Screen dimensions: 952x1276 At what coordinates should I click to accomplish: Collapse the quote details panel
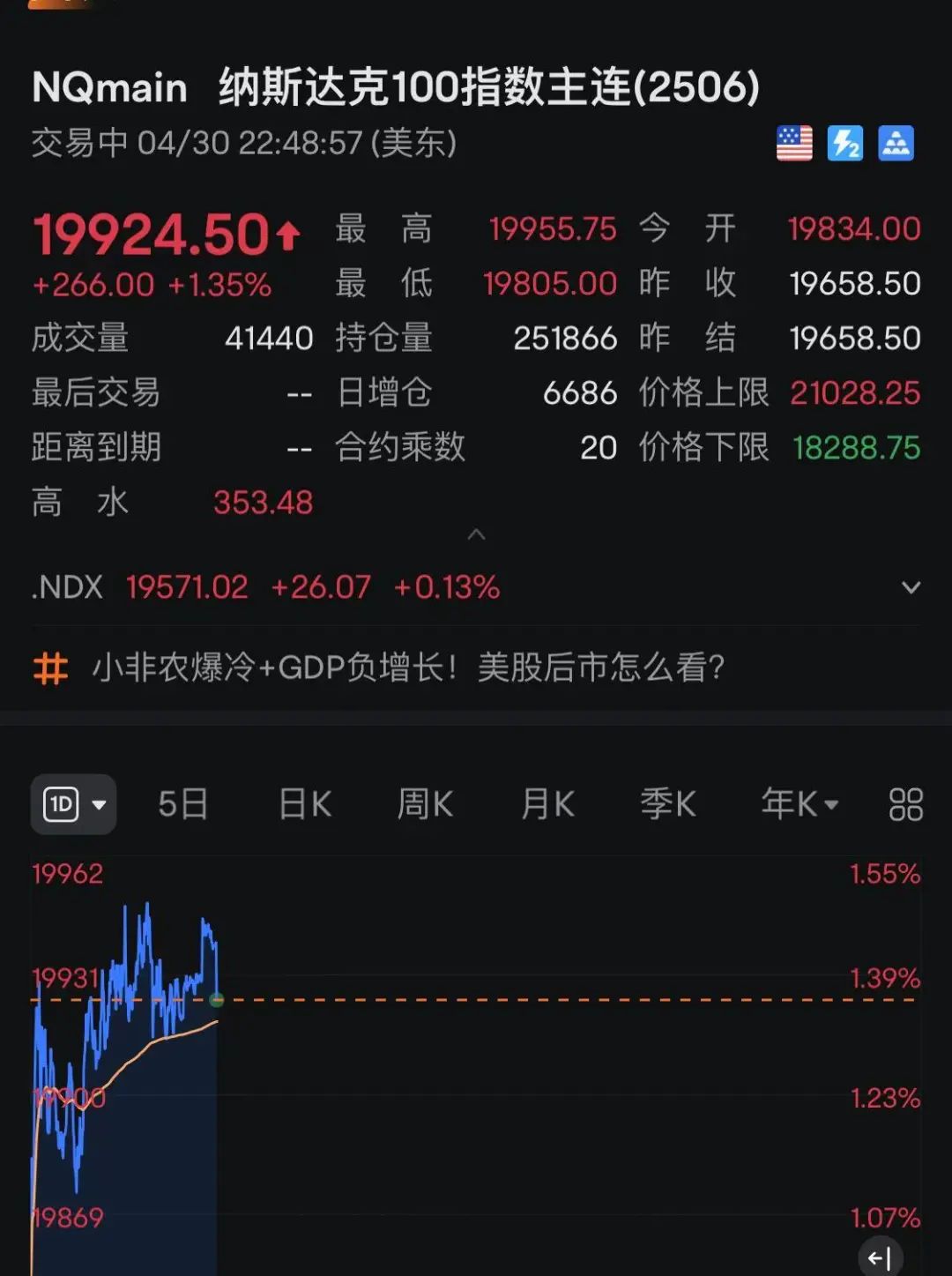point(476,534)
